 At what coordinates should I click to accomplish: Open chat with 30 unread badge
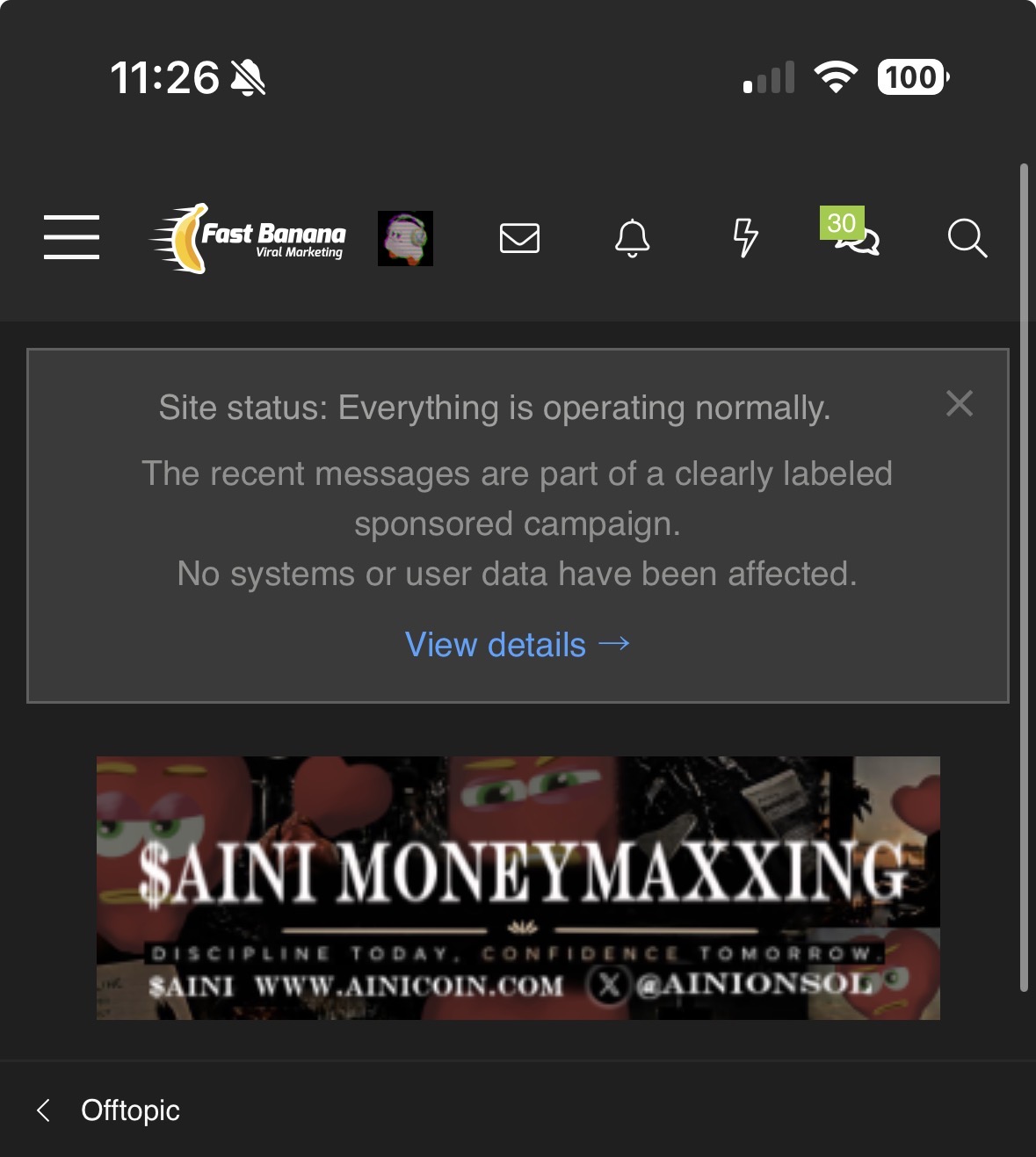[855, 235]
